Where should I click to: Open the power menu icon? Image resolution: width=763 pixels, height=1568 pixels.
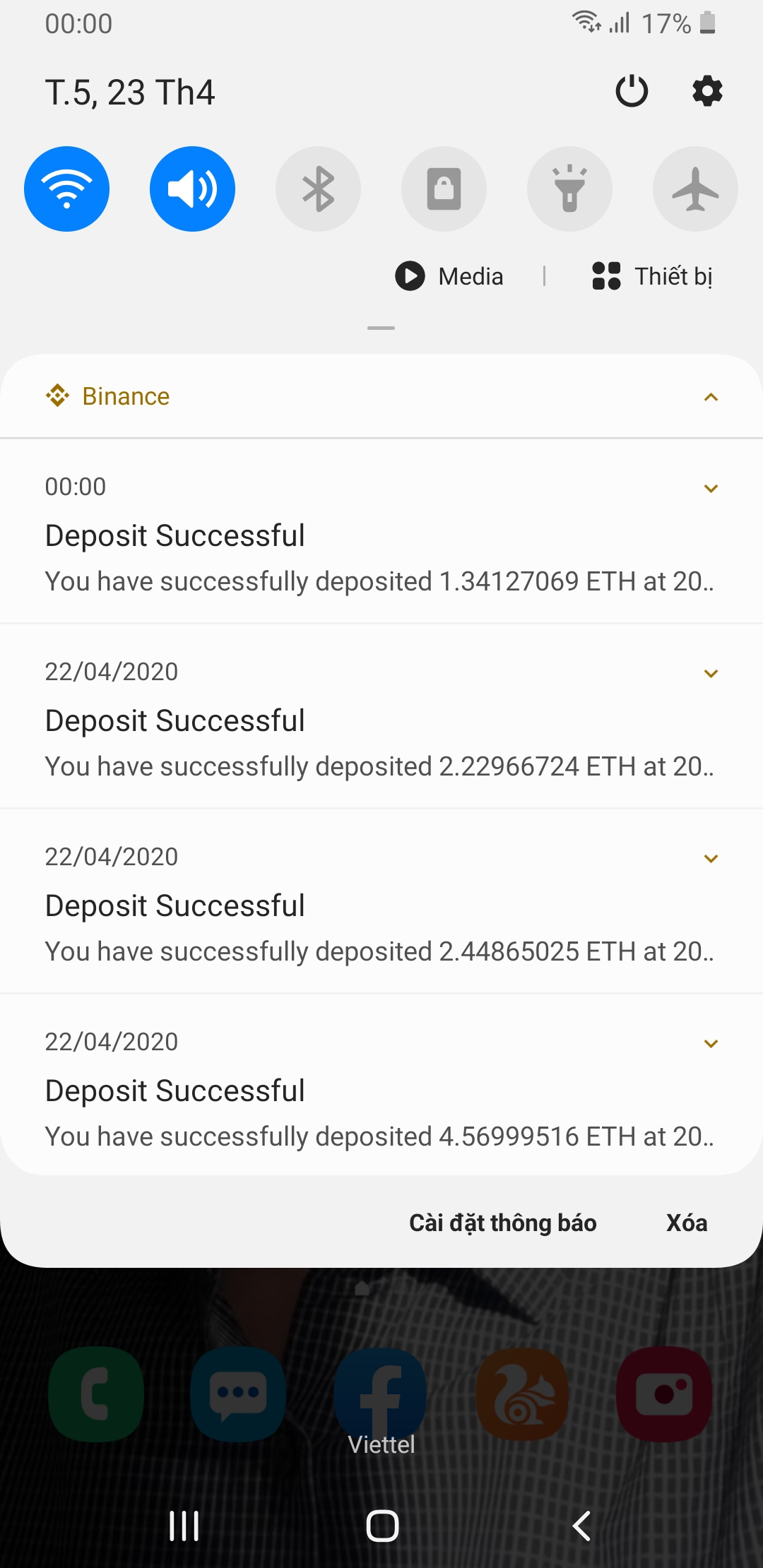632,91
